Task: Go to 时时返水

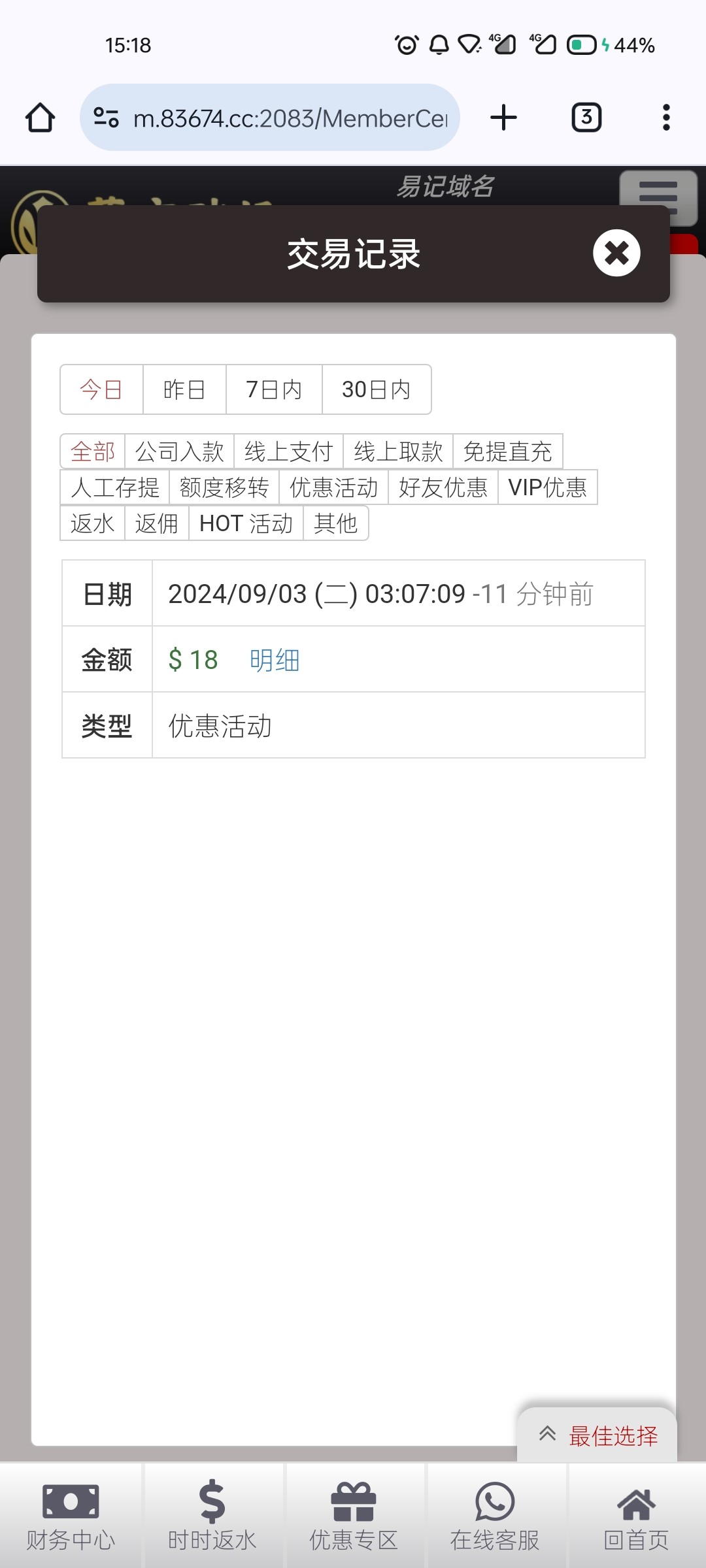Action: point(212,1516)
